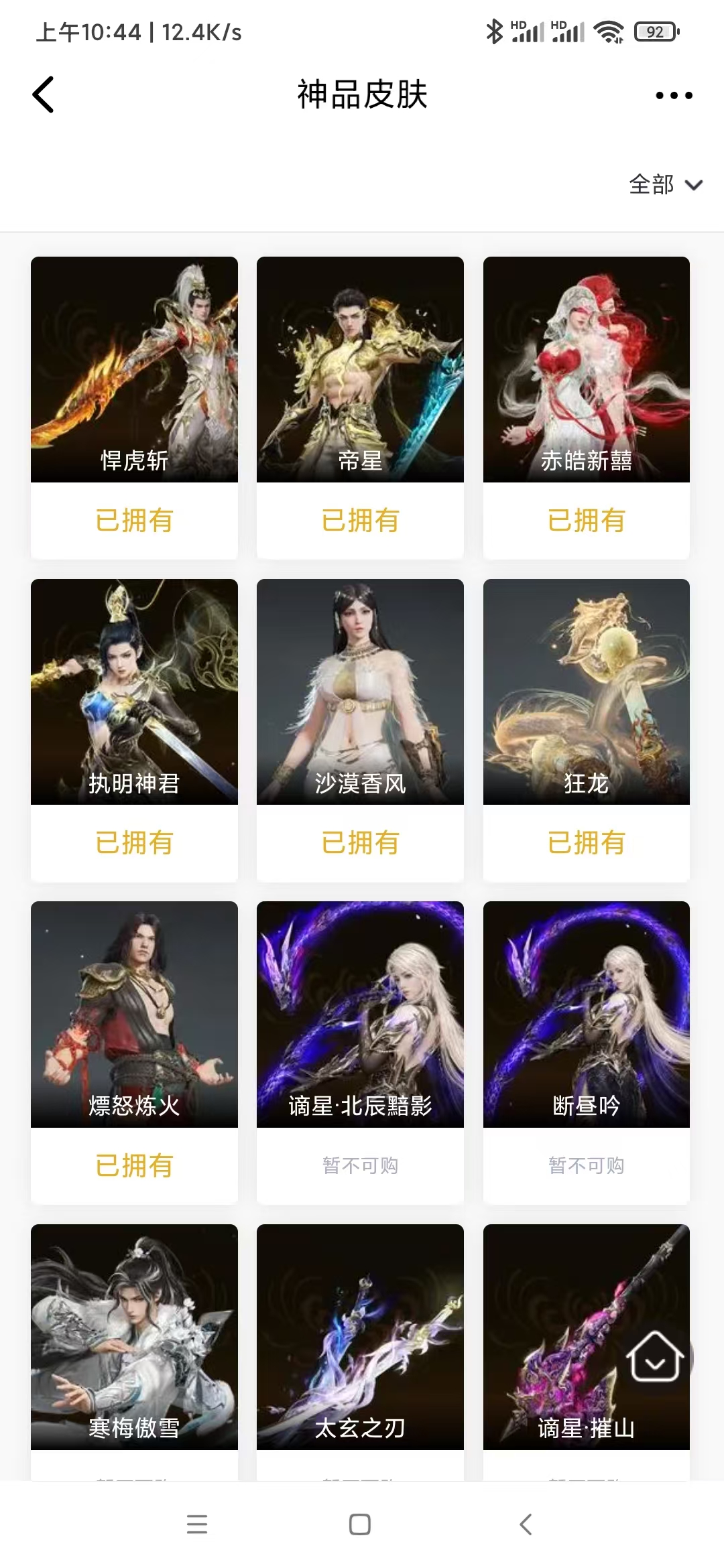Screen dimensions: 724x1568
Task: Select the 赤皓新囍 skin card
Action: click(x=586, y=370)
